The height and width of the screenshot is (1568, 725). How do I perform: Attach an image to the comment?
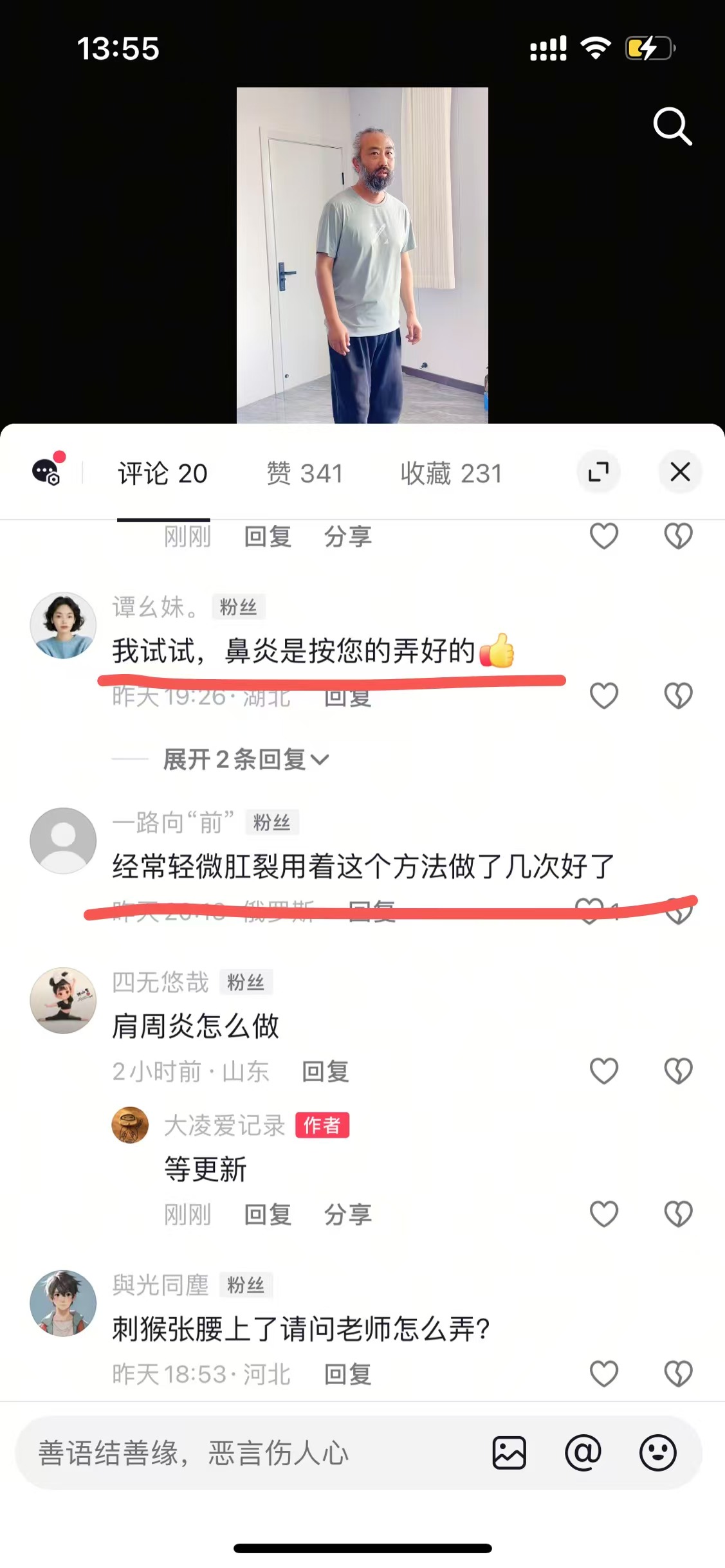coord(509,1453)
